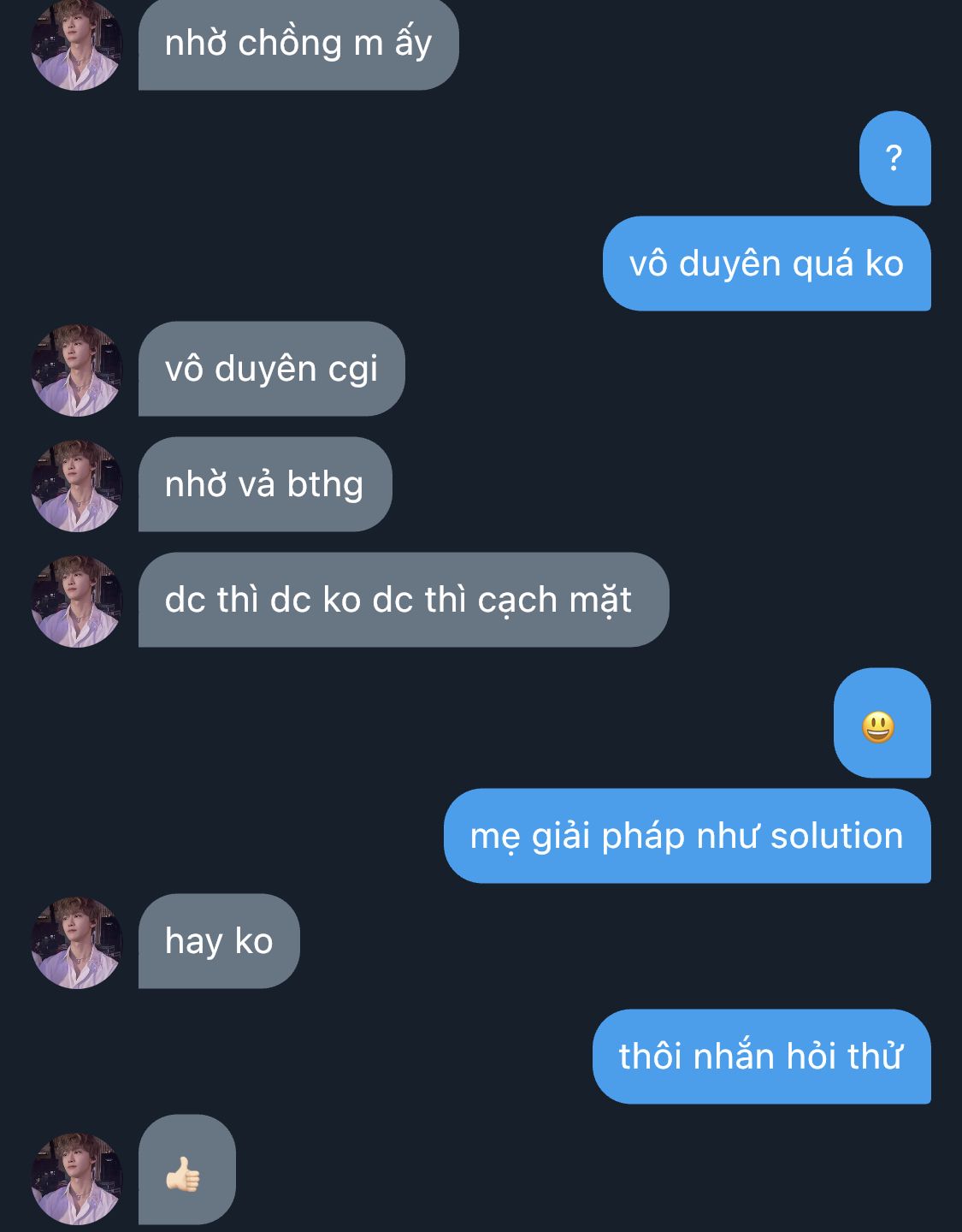Open sender's avatar beside "nhờ chồng m ấy"
This screenshot has width=962, height=1232.
pos(76,44)
